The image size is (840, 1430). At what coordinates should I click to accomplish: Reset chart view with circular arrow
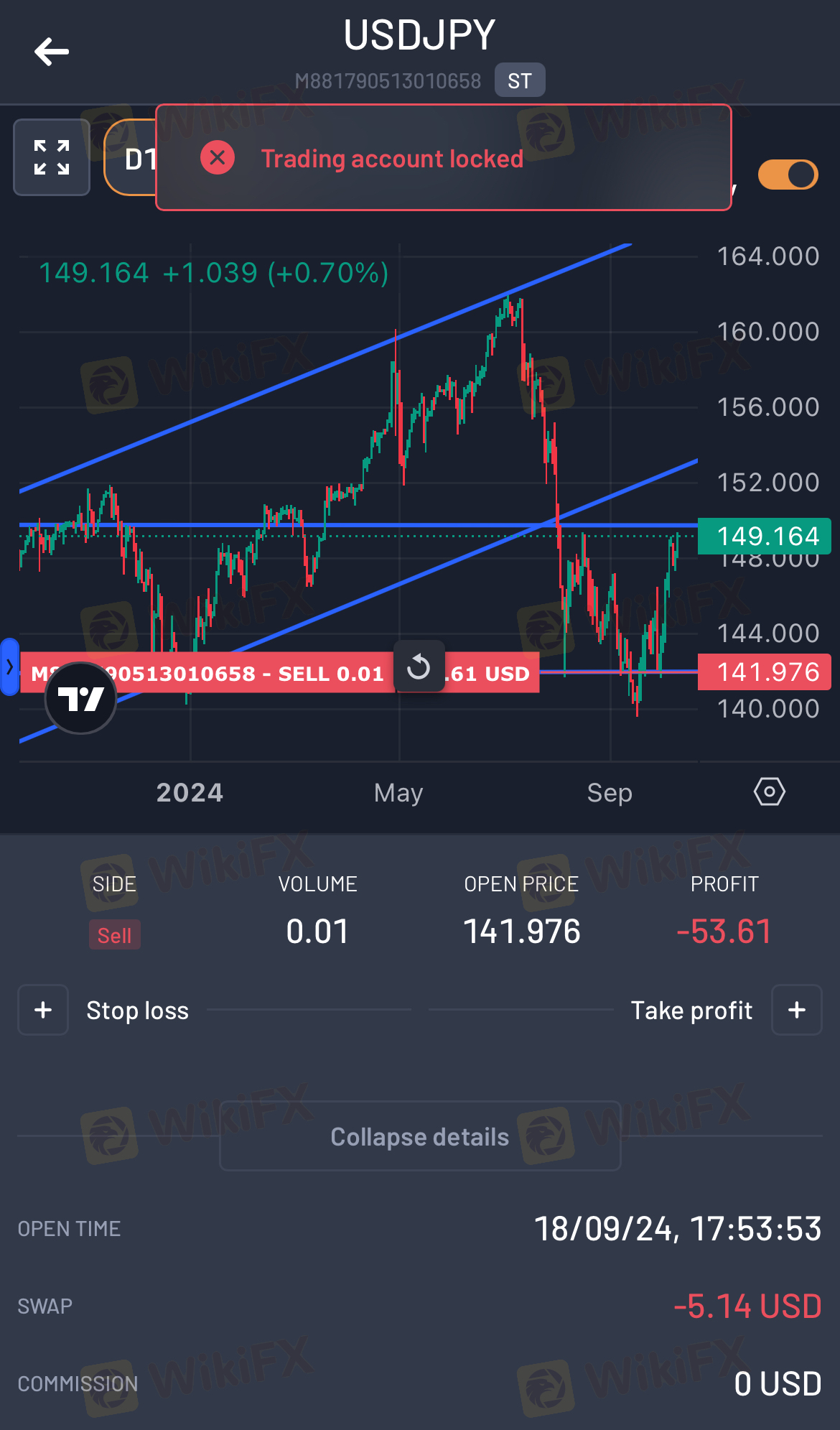point(419,667)
